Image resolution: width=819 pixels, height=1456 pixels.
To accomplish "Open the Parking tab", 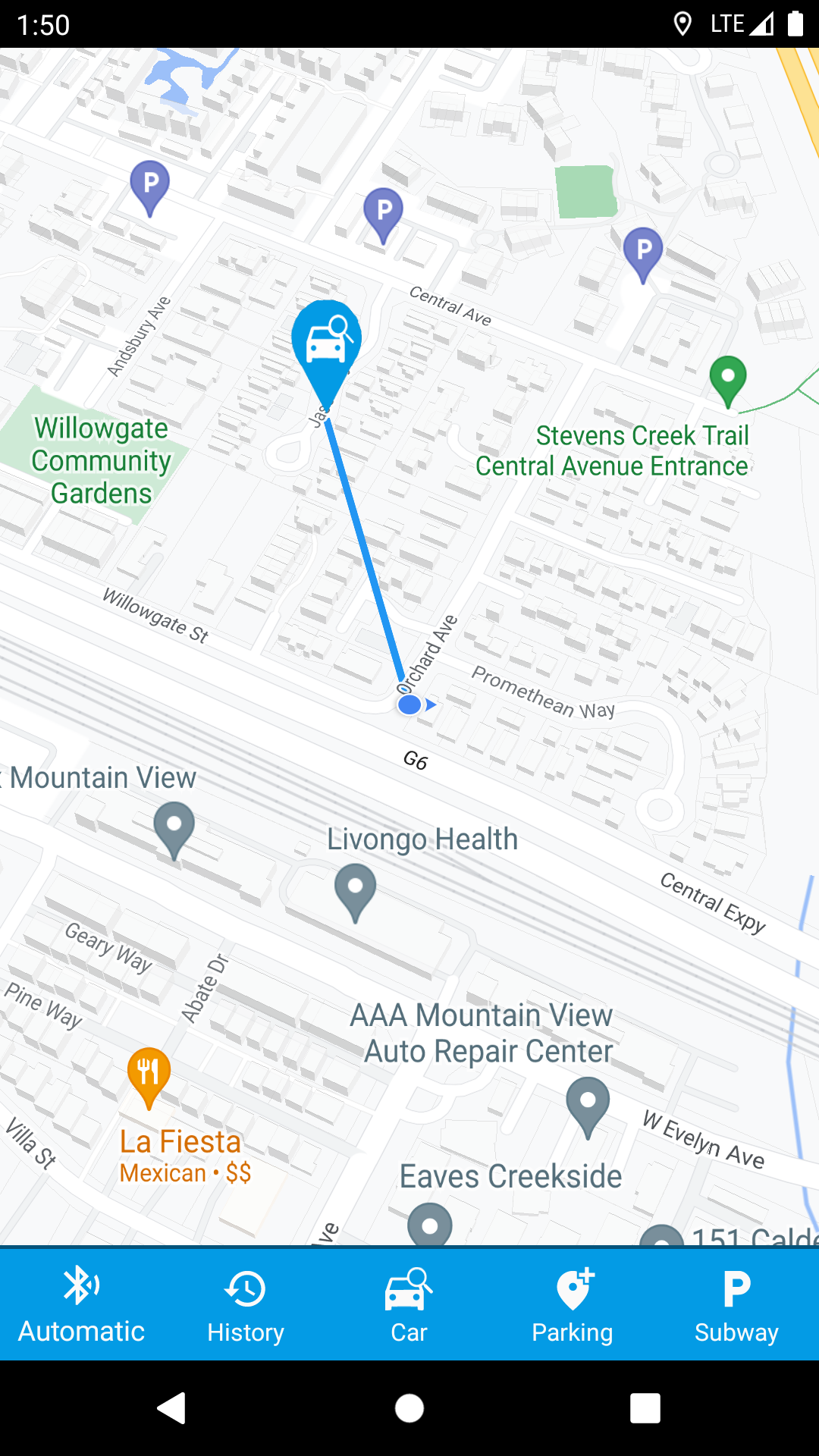I will coord(573,1306).
